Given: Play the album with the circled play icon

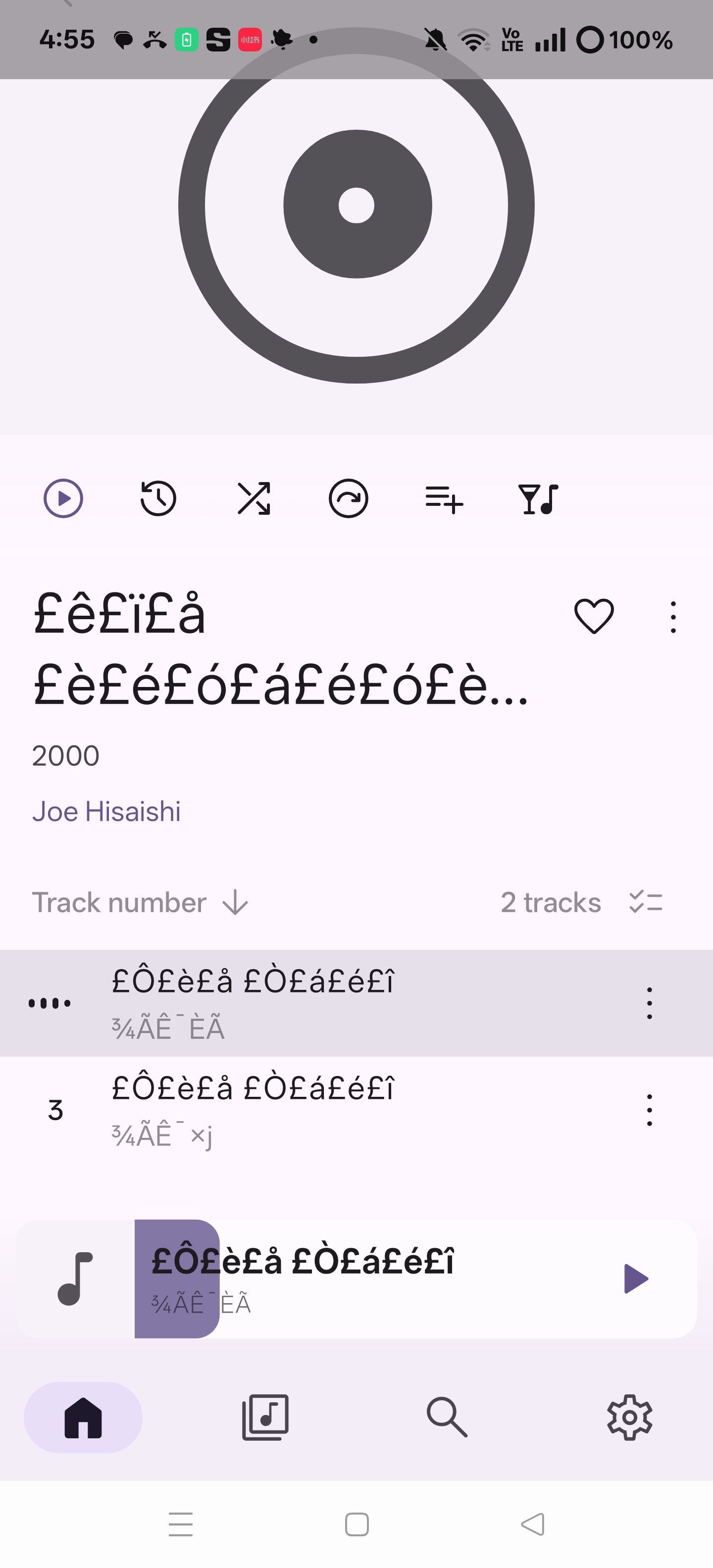Looking at the screenshot, I should coord(63,498).
